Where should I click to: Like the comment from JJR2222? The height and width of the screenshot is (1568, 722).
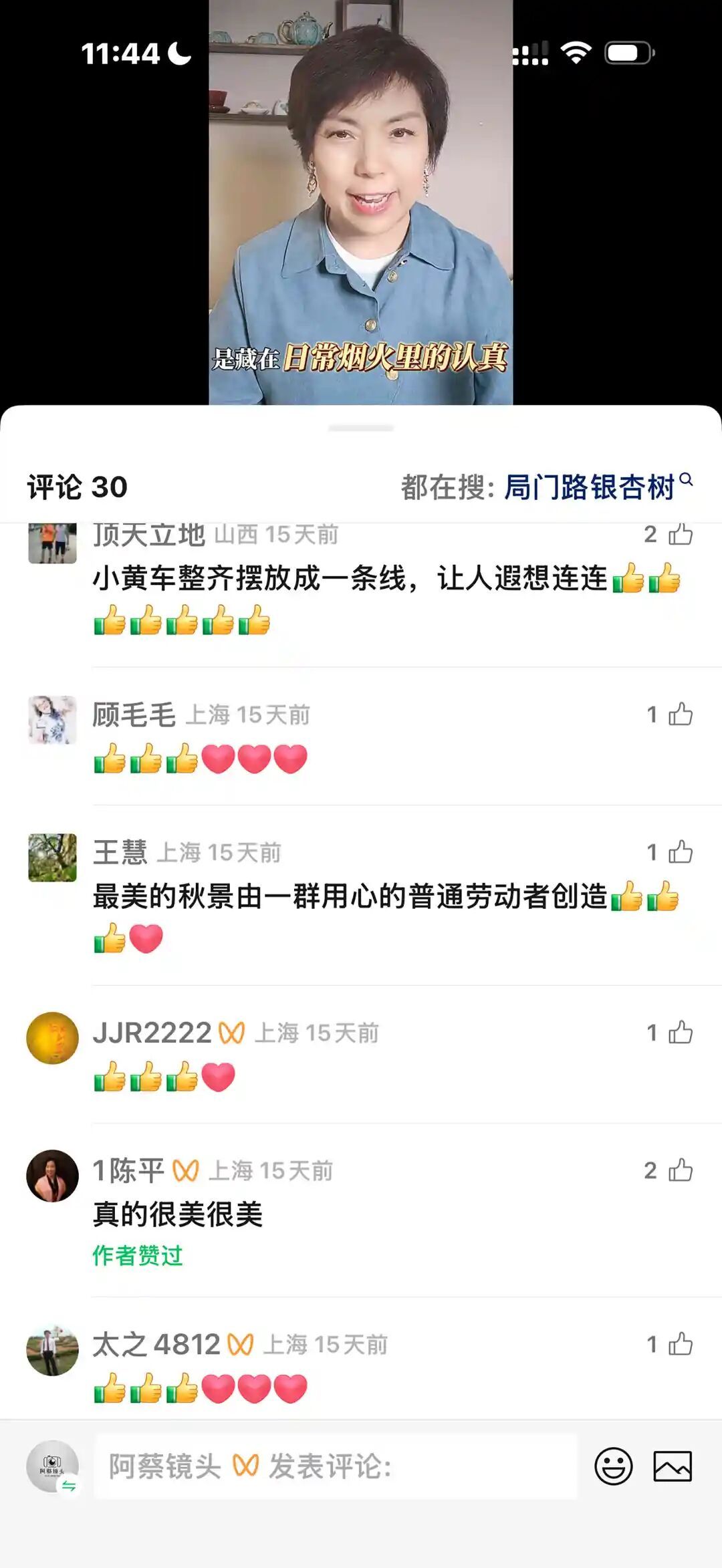(x=680, y=1033)
